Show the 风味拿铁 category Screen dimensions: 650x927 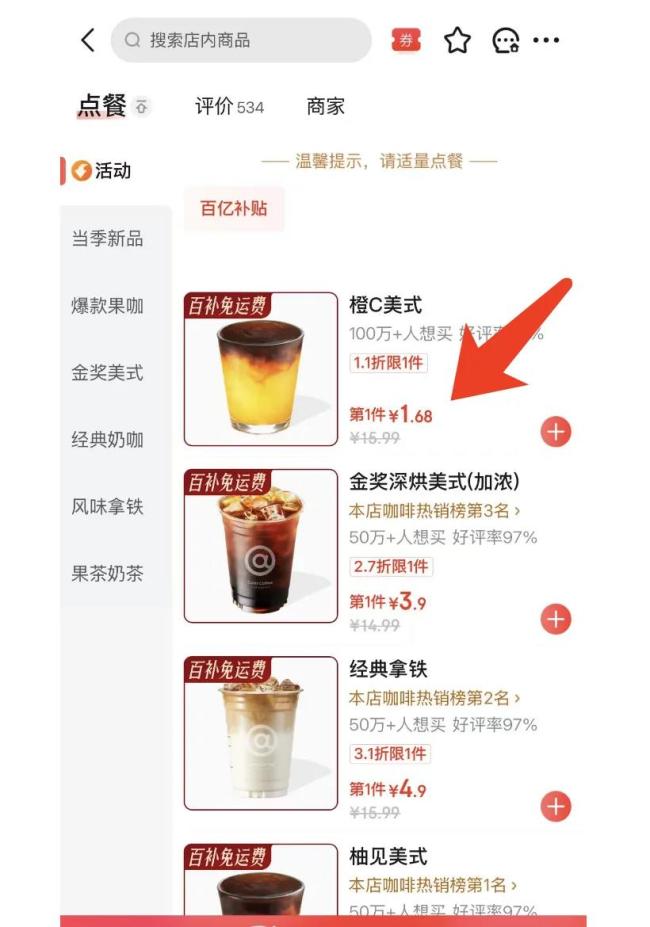[x=107, y=507]
